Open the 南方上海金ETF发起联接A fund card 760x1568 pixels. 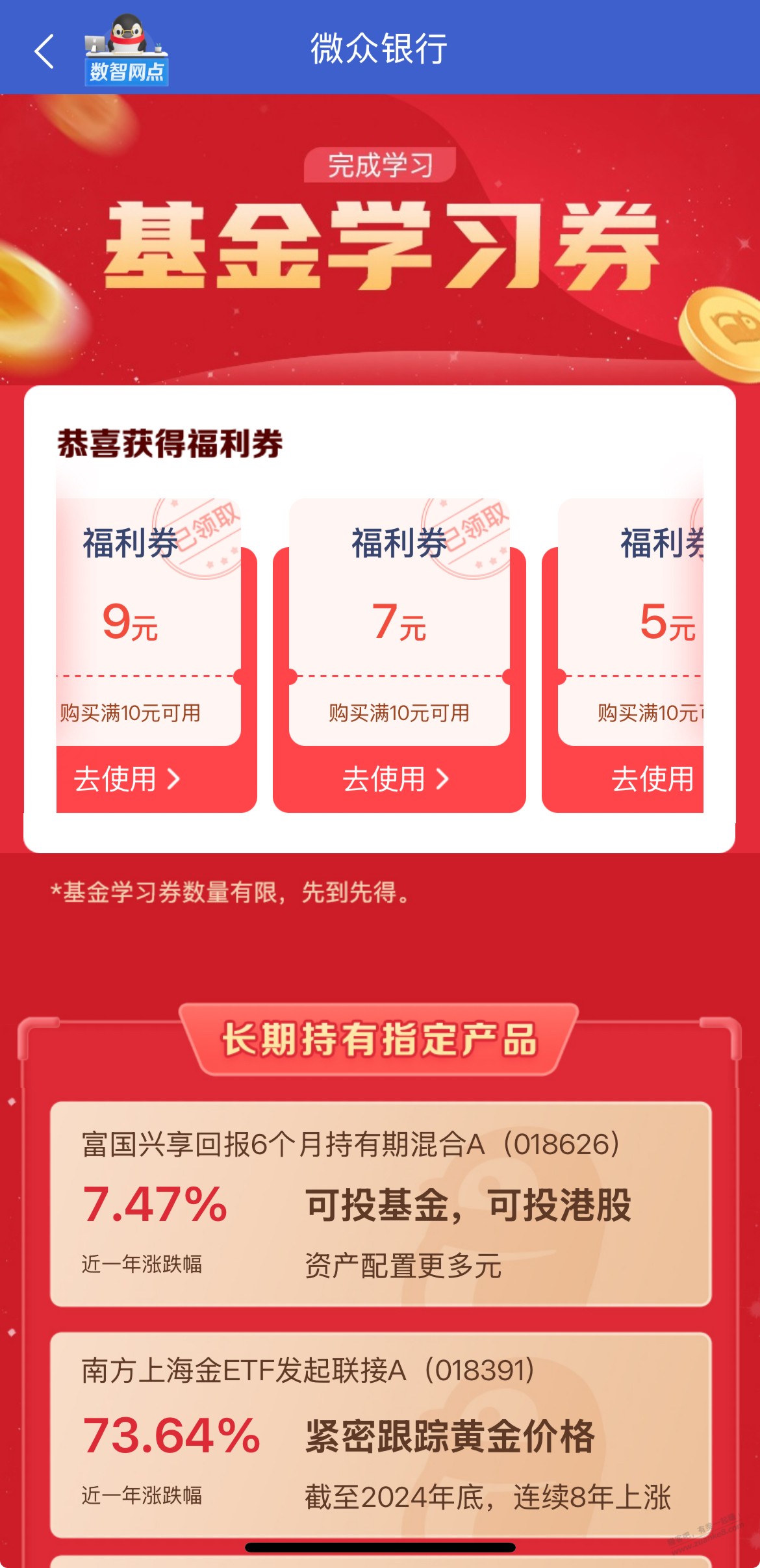[x=381, y=1434]
